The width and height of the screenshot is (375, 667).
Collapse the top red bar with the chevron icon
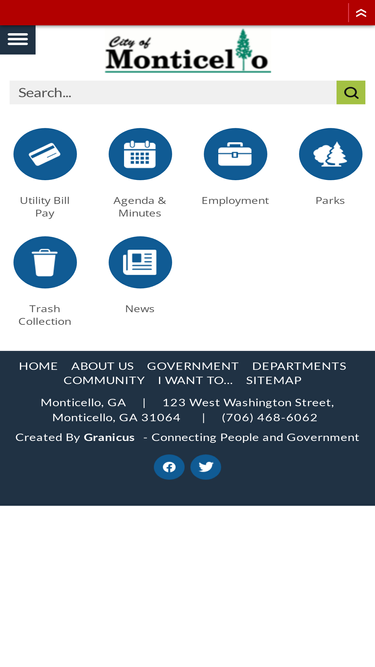pyautogui.click(x=361, y=13)
